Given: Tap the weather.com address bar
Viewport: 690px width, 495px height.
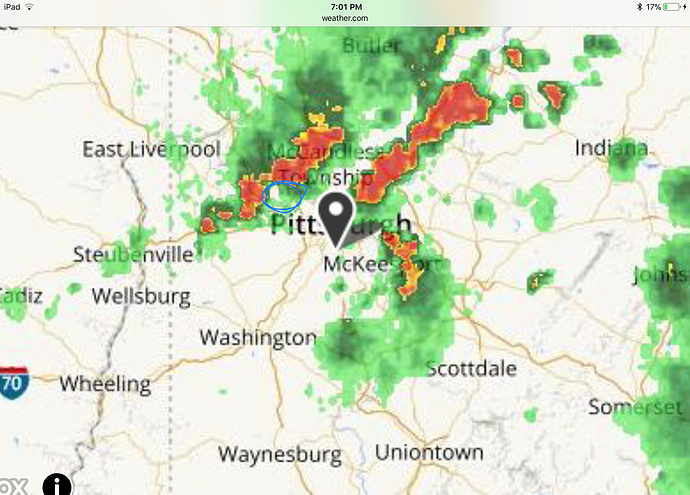Looking at the screenshot, I should pos(345,18).
